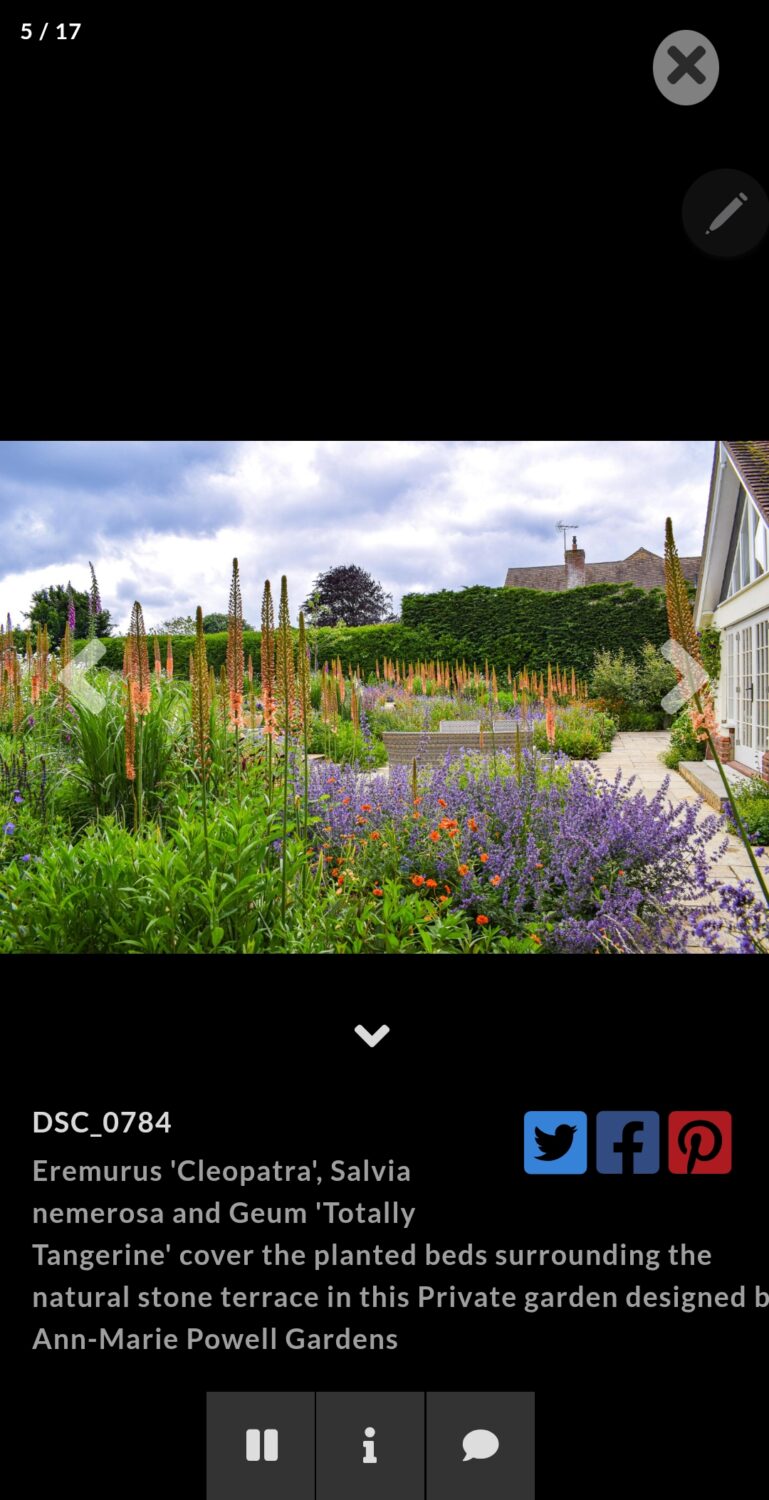The height and width of the screenshot is (1500, 769).
Task: Go to the previous photo
Action: point(84,677)
